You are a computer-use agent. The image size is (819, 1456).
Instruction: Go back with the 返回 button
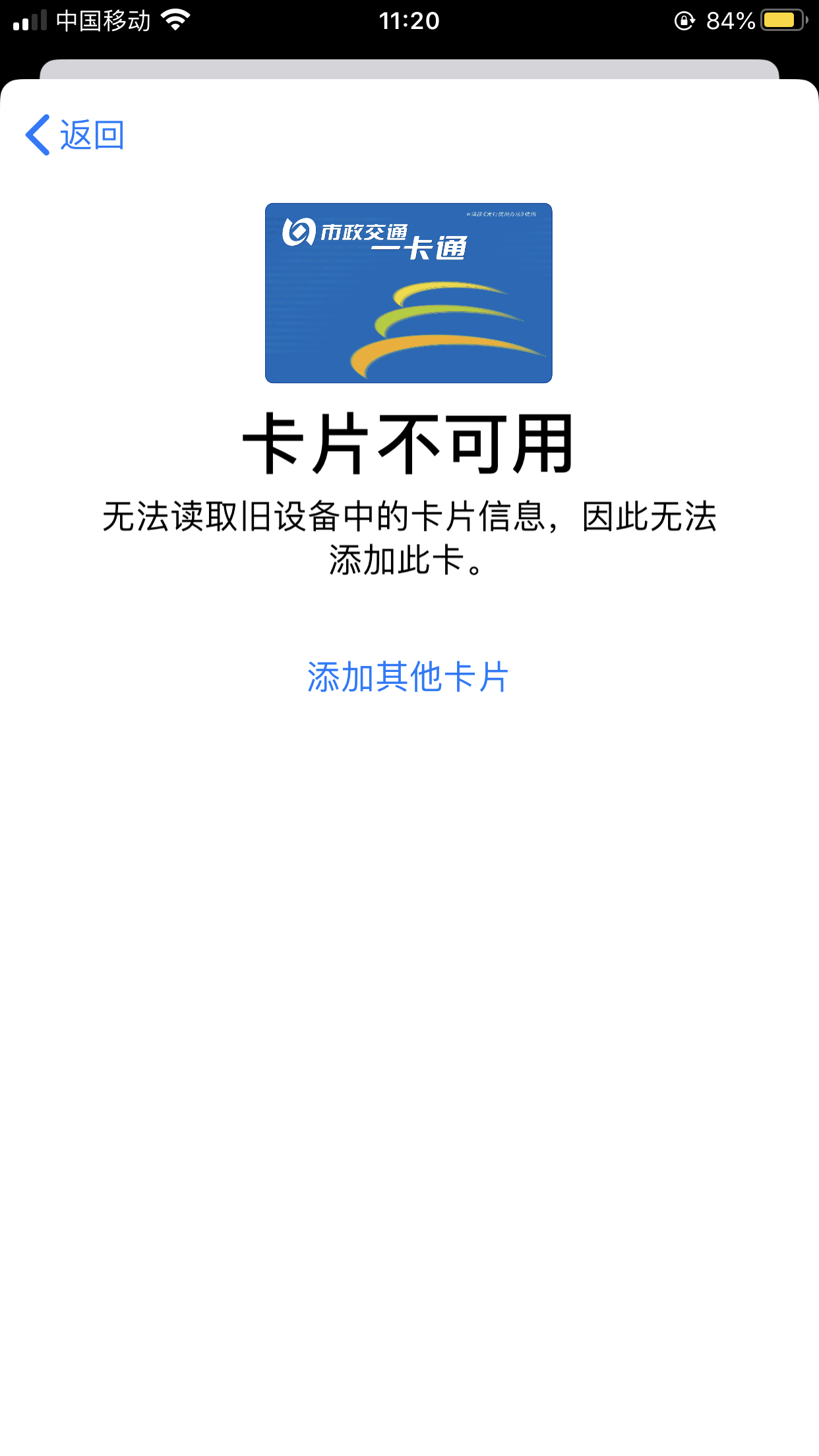[x=75, y=135]
